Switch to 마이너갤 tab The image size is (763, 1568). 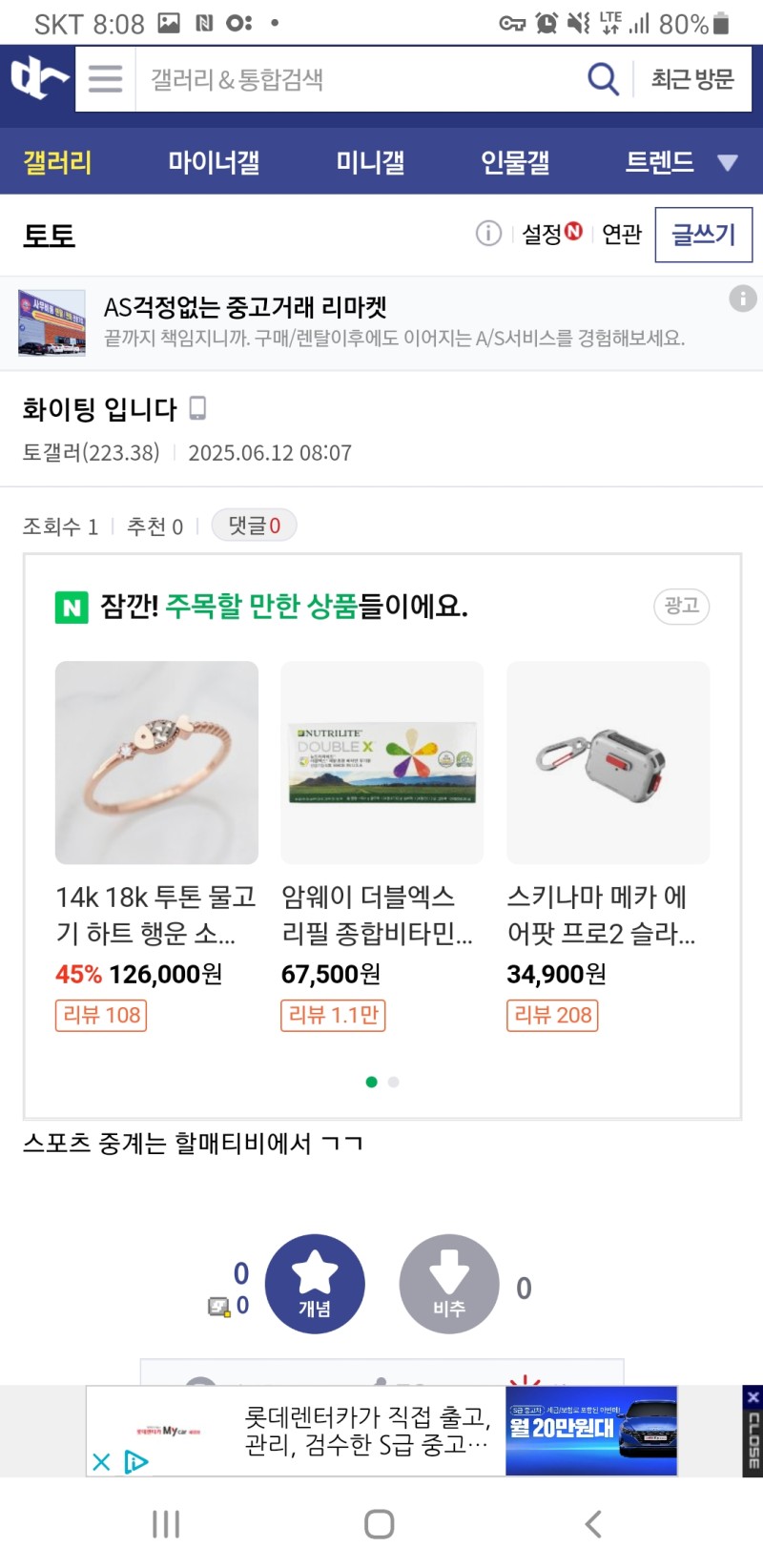214,162
